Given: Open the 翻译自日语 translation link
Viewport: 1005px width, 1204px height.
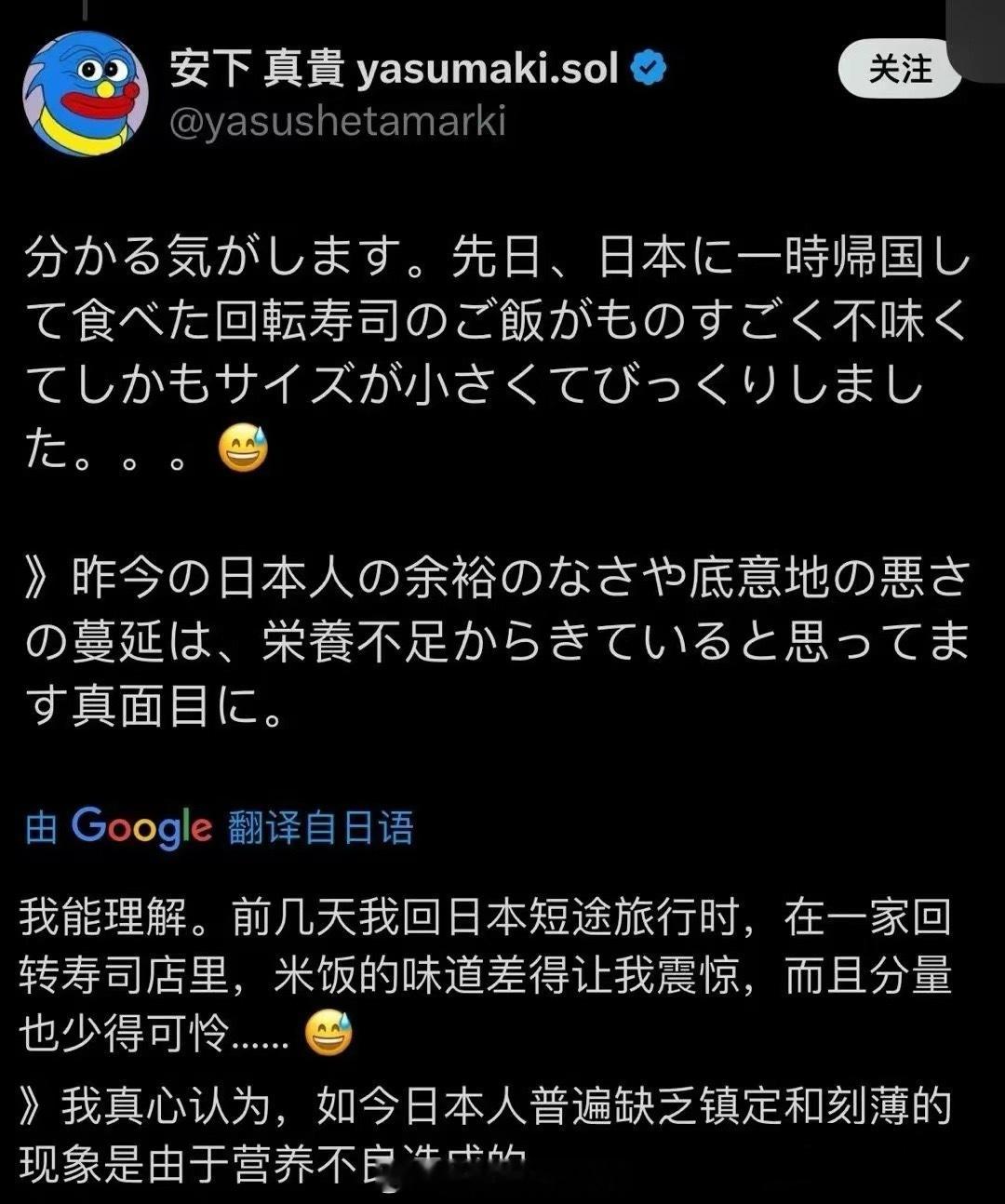Looking at the screenshot, I should click(x=321, y=827).
